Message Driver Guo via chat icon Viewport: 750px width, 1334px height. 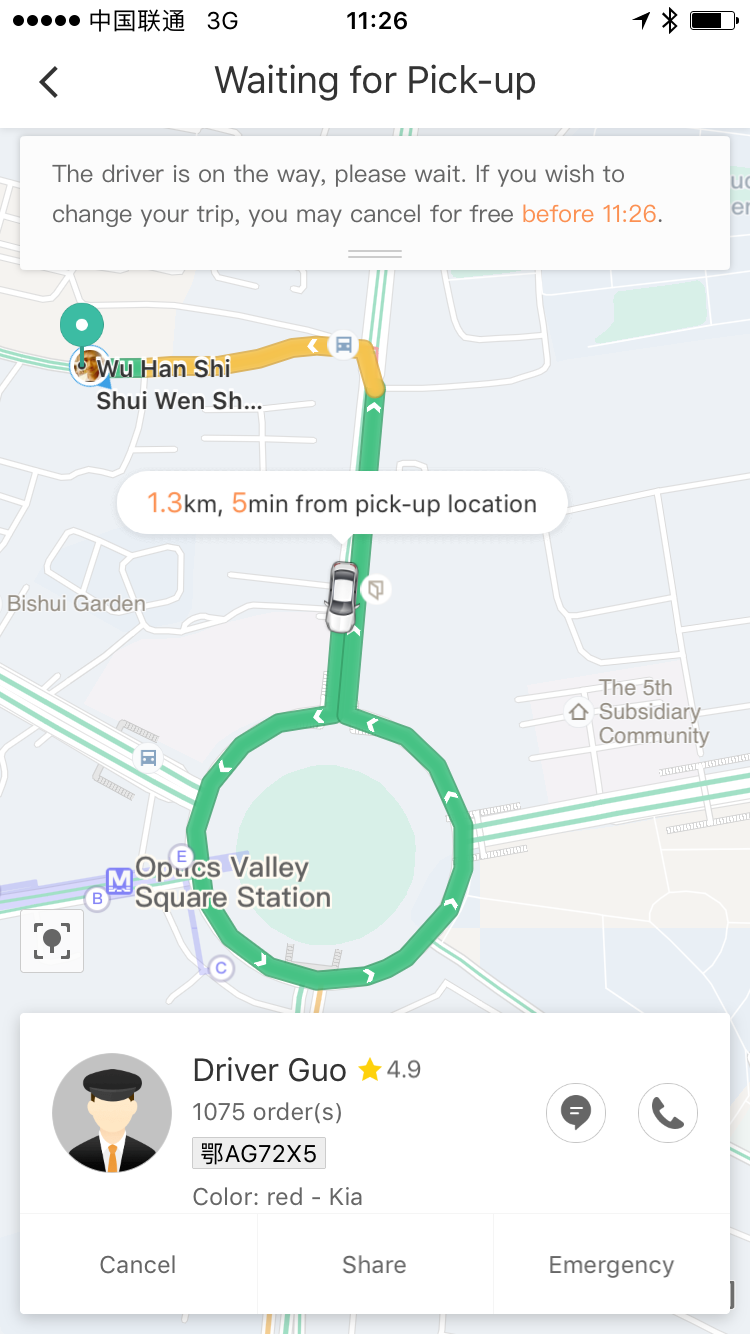coord(576,1112)
